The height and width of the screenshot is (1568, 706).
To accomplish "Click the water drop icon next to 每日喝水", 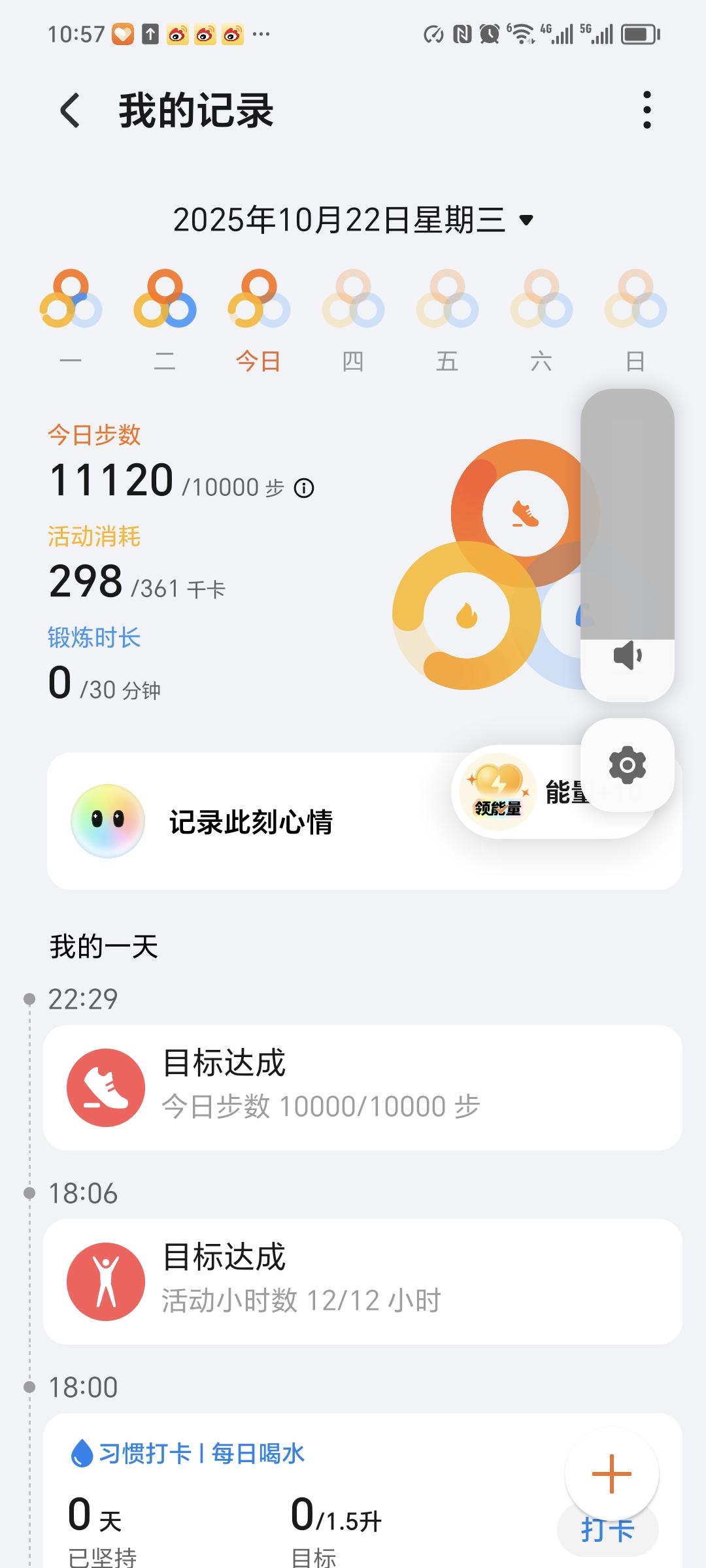I will click(x=83, y=1453).
